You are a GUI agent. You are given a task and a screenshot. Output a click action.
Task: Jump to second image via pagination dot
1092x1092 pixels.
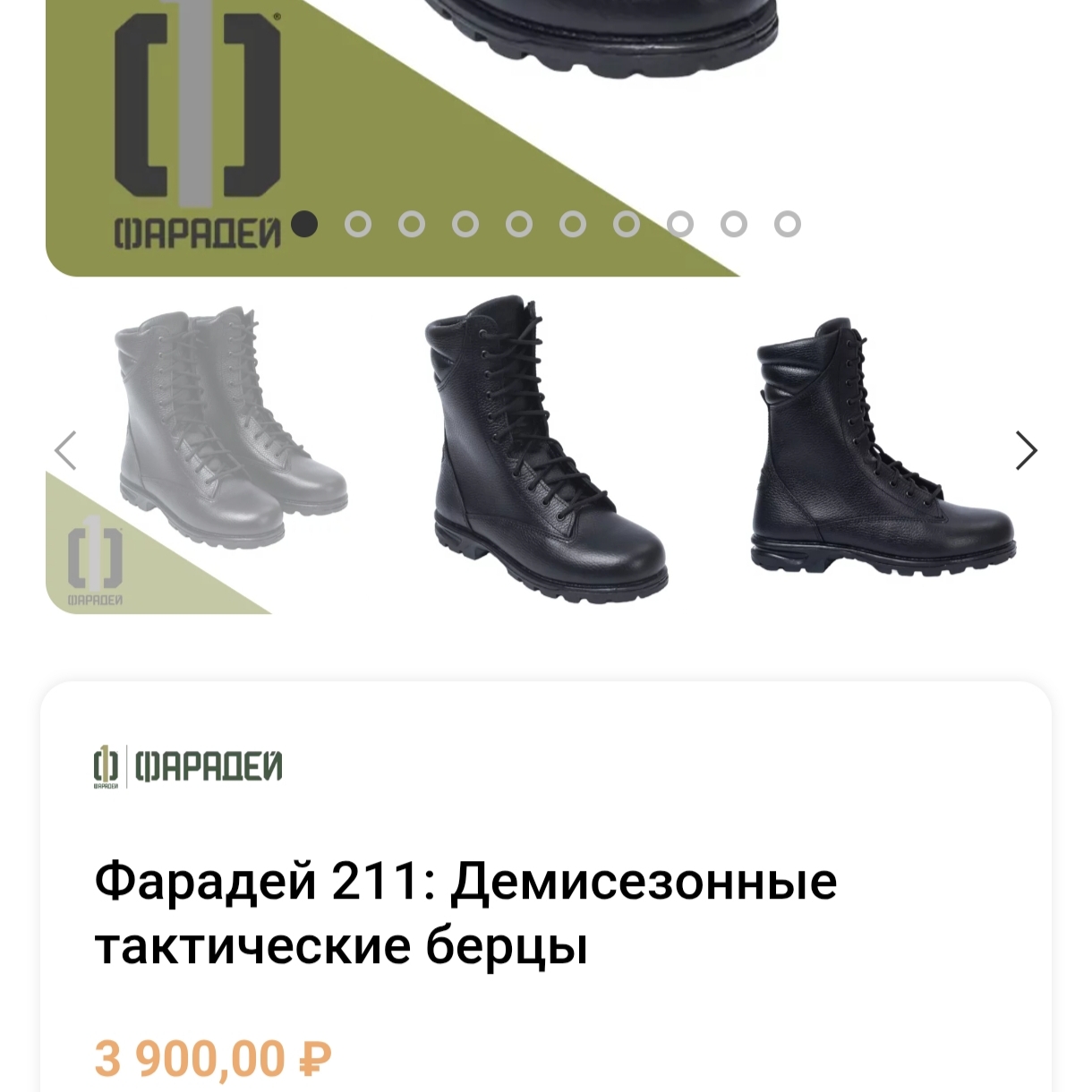[358, 224]
